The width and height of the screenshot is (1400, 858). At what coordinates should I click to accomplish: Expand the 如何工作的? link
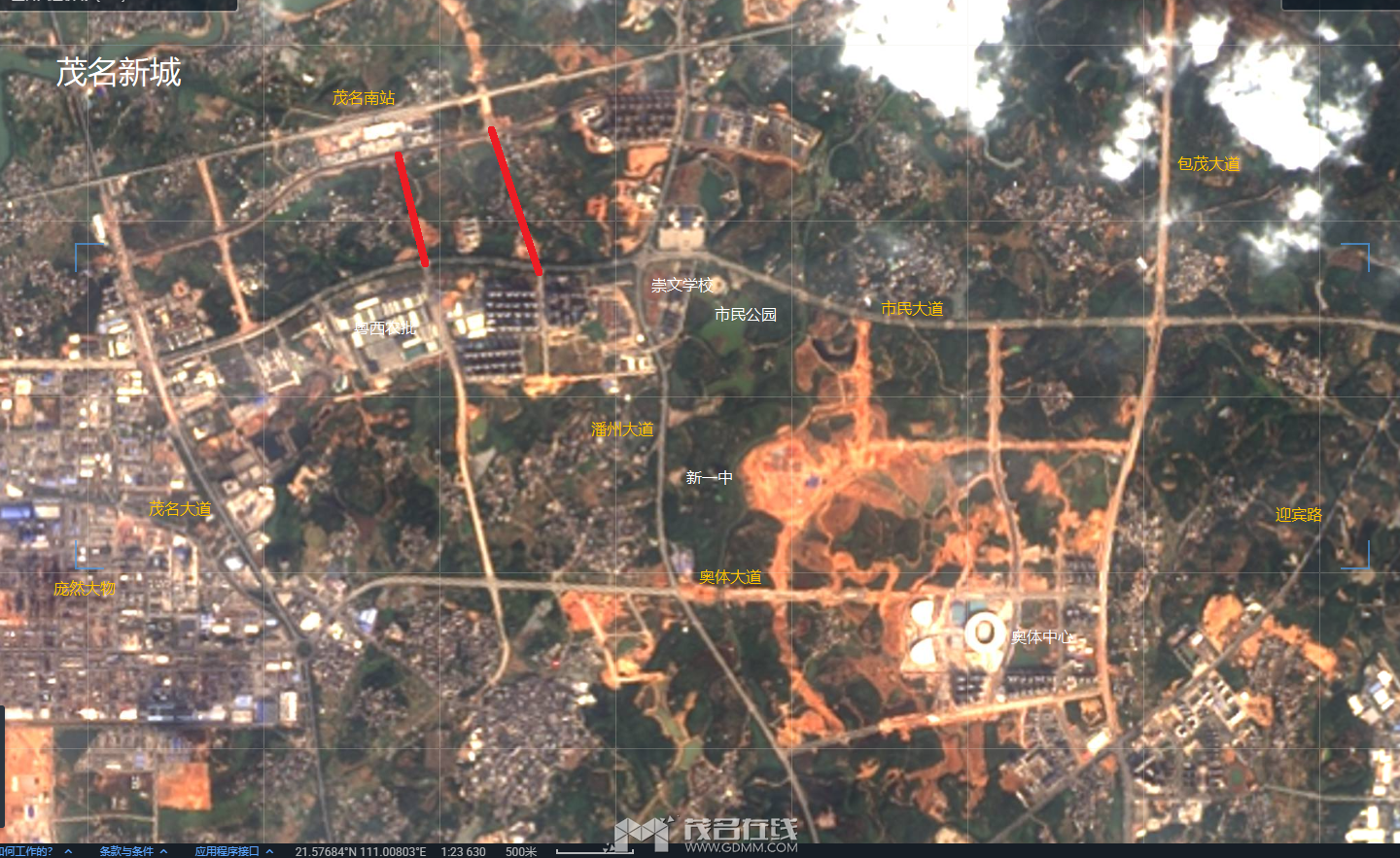tap(31, 851)
